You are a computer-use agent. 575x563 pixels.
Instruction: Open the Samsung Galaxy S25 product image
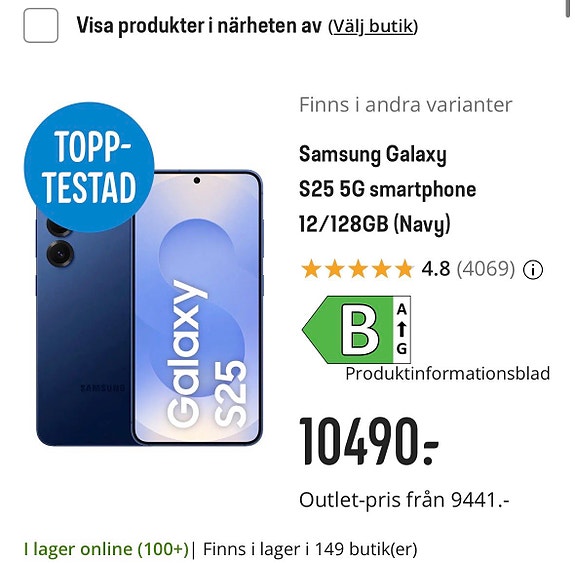pyautogui.click(x=150, y=307)
